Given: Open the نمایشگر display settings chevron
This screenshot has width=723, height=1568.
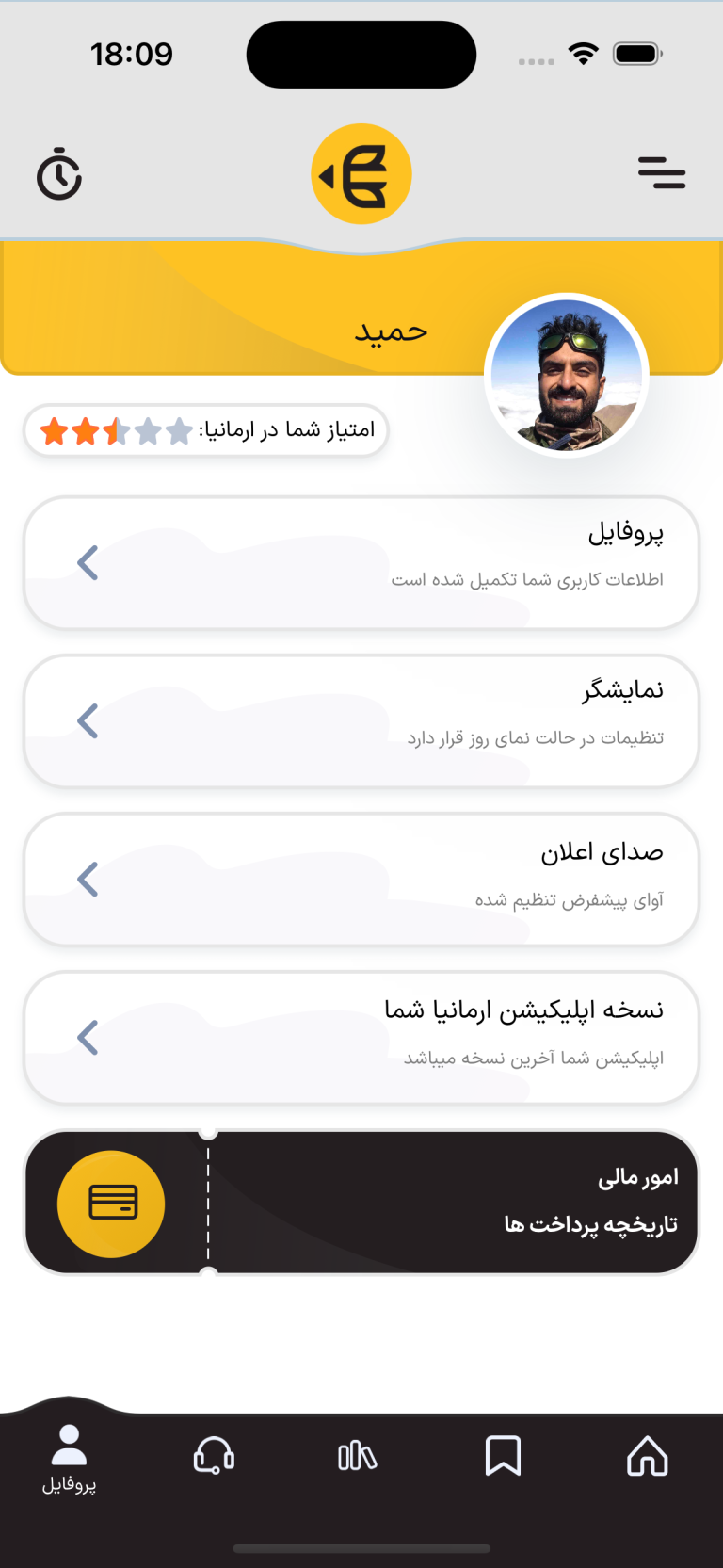Looking at the screenshot, I should click(x=87, y=720).
